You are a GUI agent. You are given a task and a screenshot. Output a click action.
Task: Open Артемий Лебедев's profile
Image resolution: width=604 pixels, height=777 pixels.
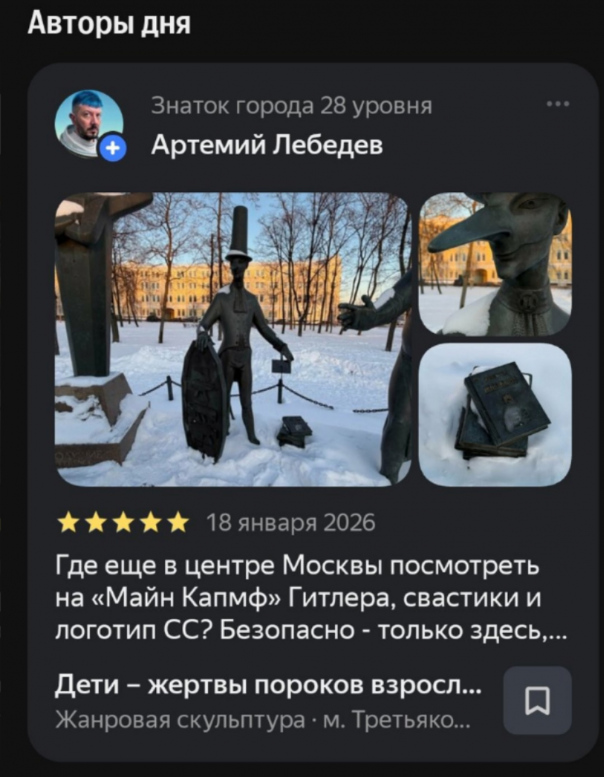click(x=266, y=146)
